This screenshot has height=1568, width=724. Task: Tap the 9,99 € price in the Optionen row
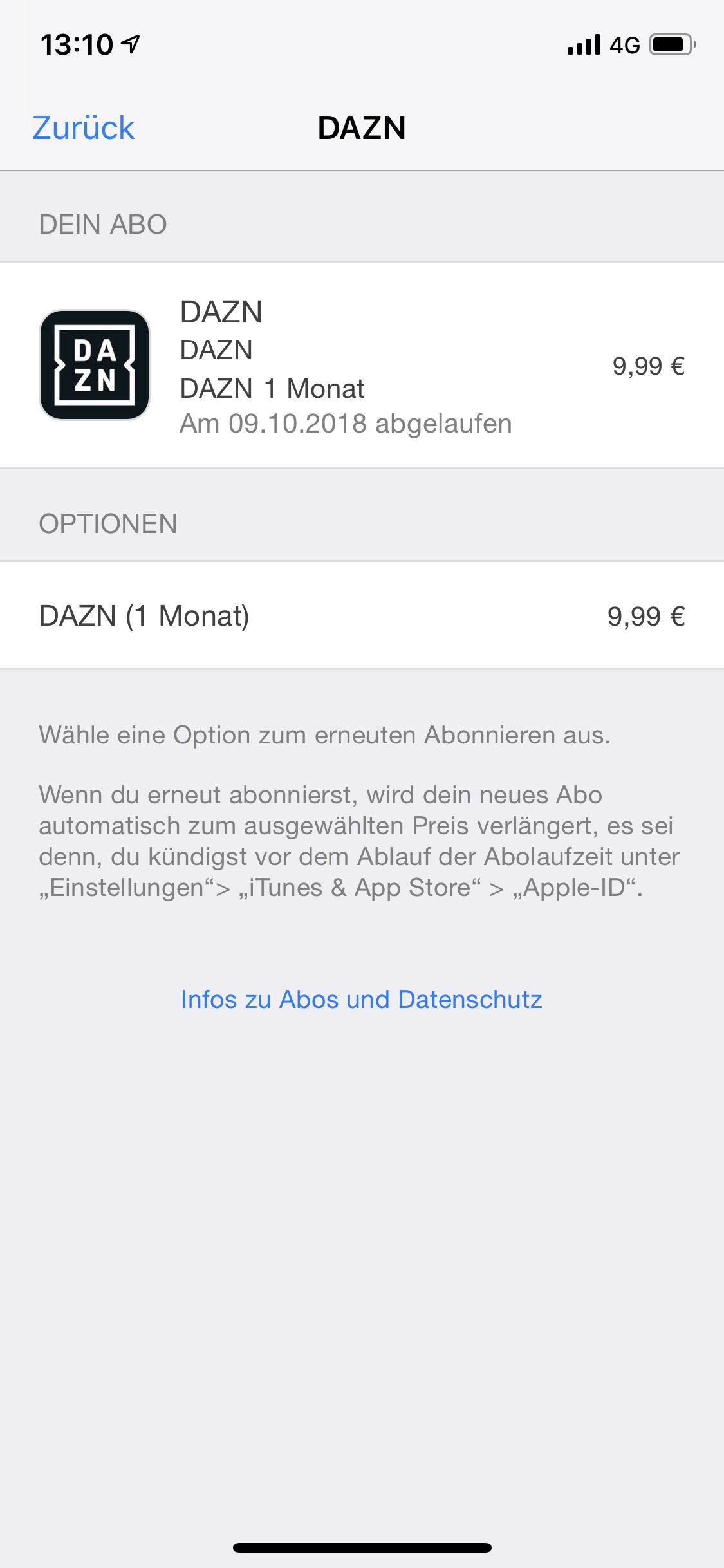(647, 616)
